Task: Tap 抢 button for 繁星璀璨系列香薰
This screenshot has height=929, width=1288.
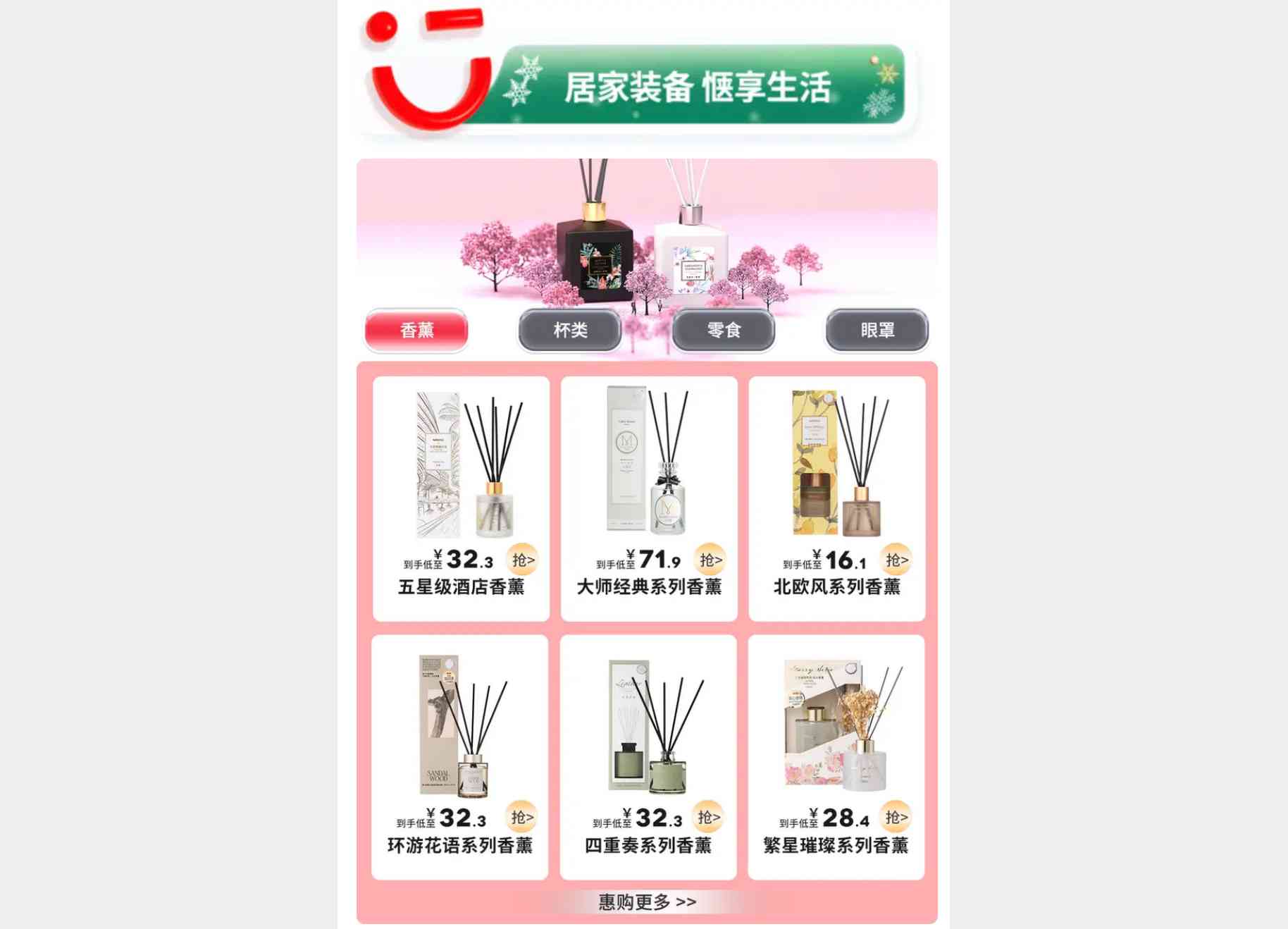Action: pyautogui.click(x=896, y=817)
